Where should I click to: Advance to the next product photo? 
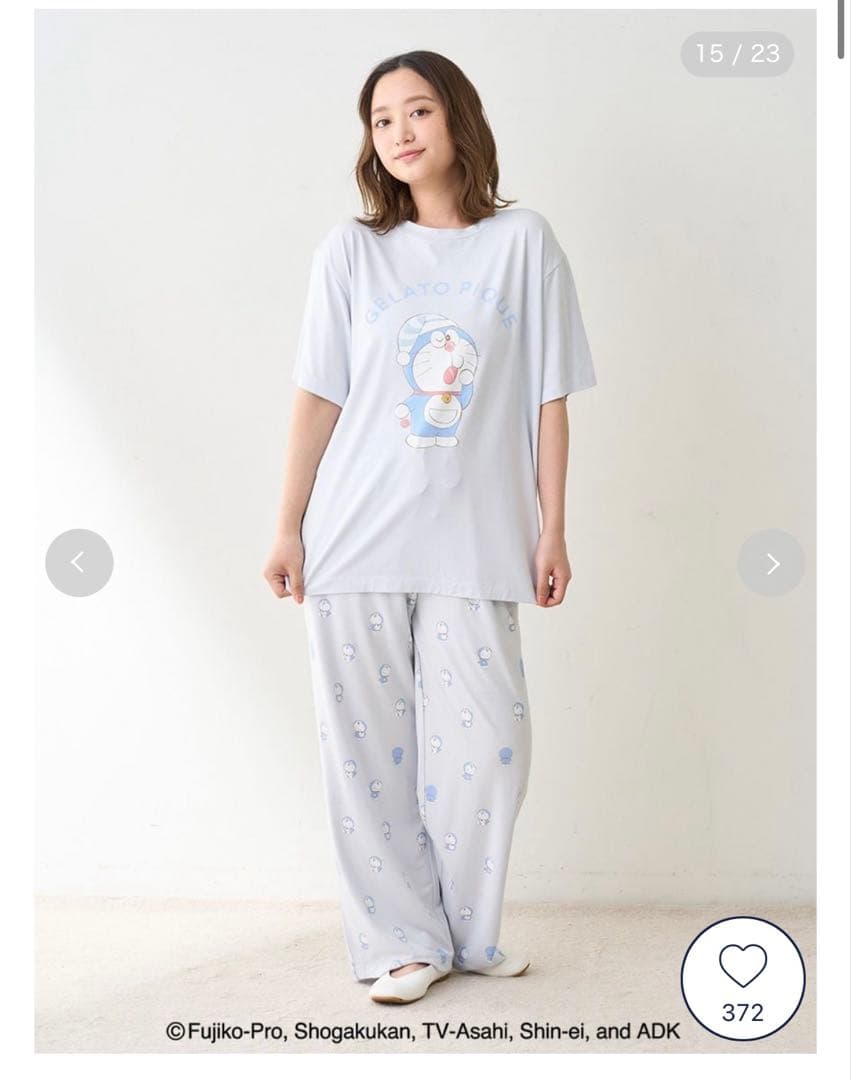point(771,563)
